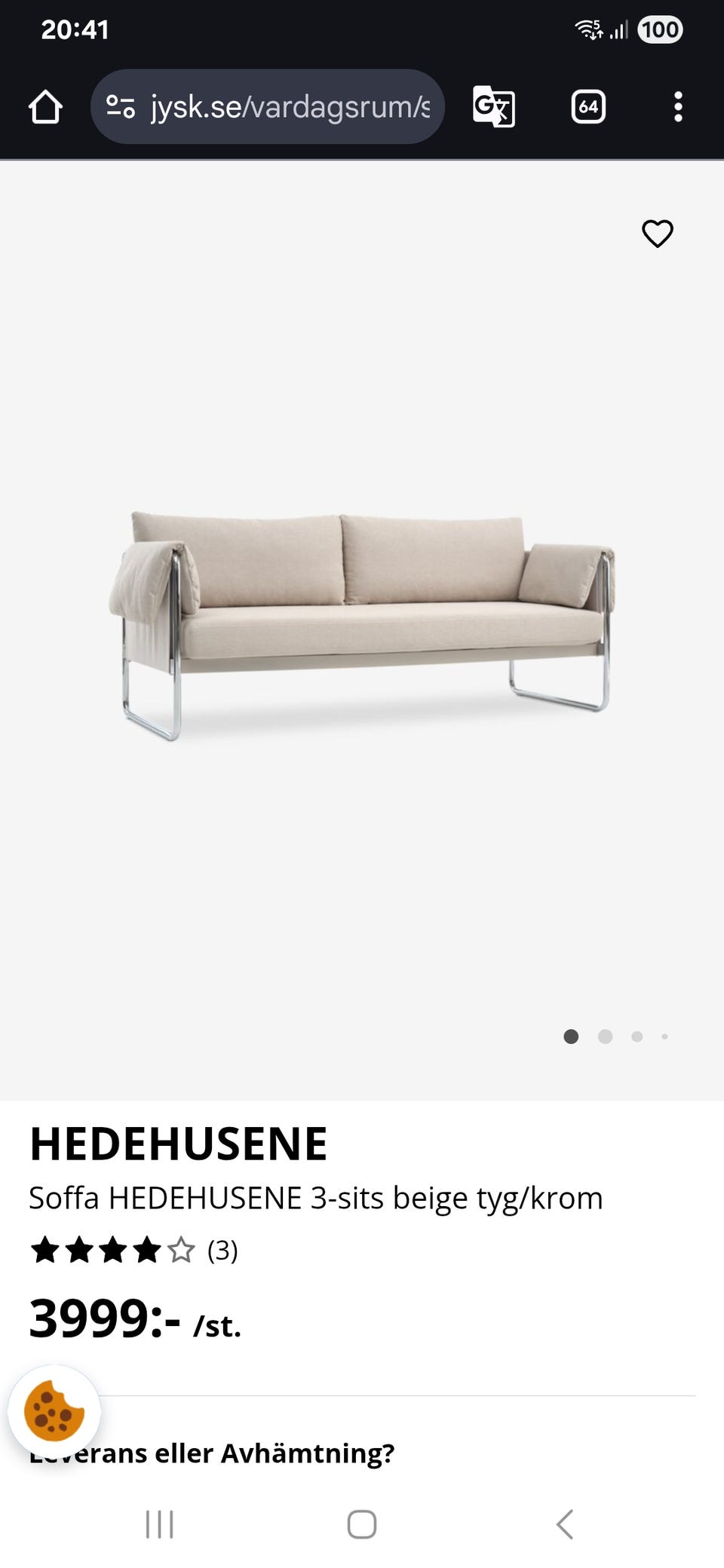724x1568 pixels.
Task: Select the second carousel dot
Action: click(x=605, y=1037)
